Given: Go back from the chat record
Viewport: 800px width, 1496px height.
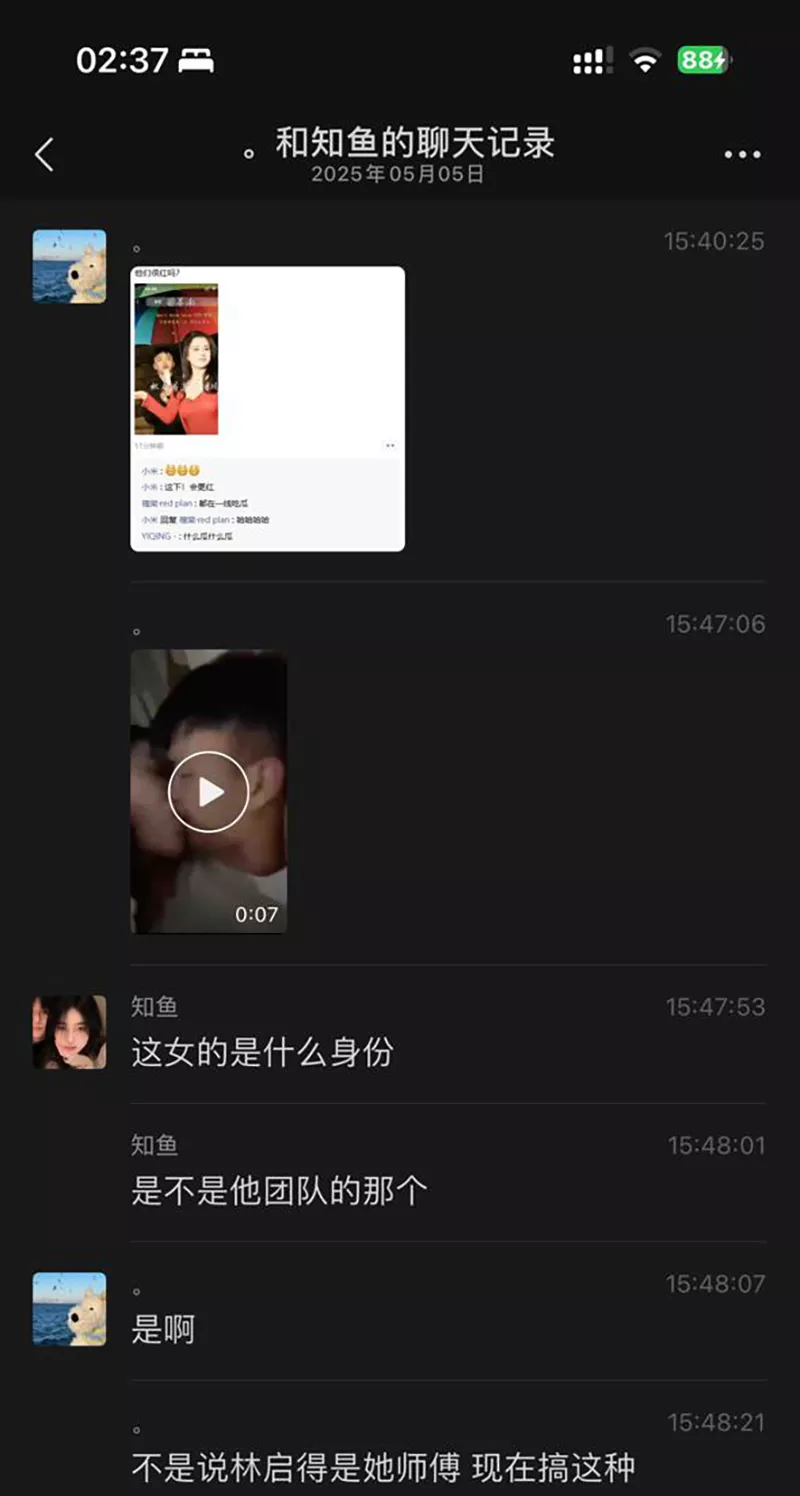Looking at the screenshot, I should (x=44, y=154).
